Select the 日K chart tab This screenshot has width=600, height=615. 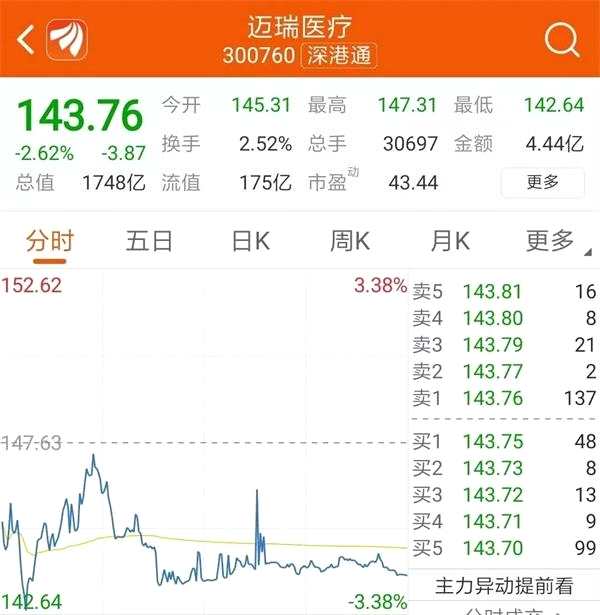251,241
